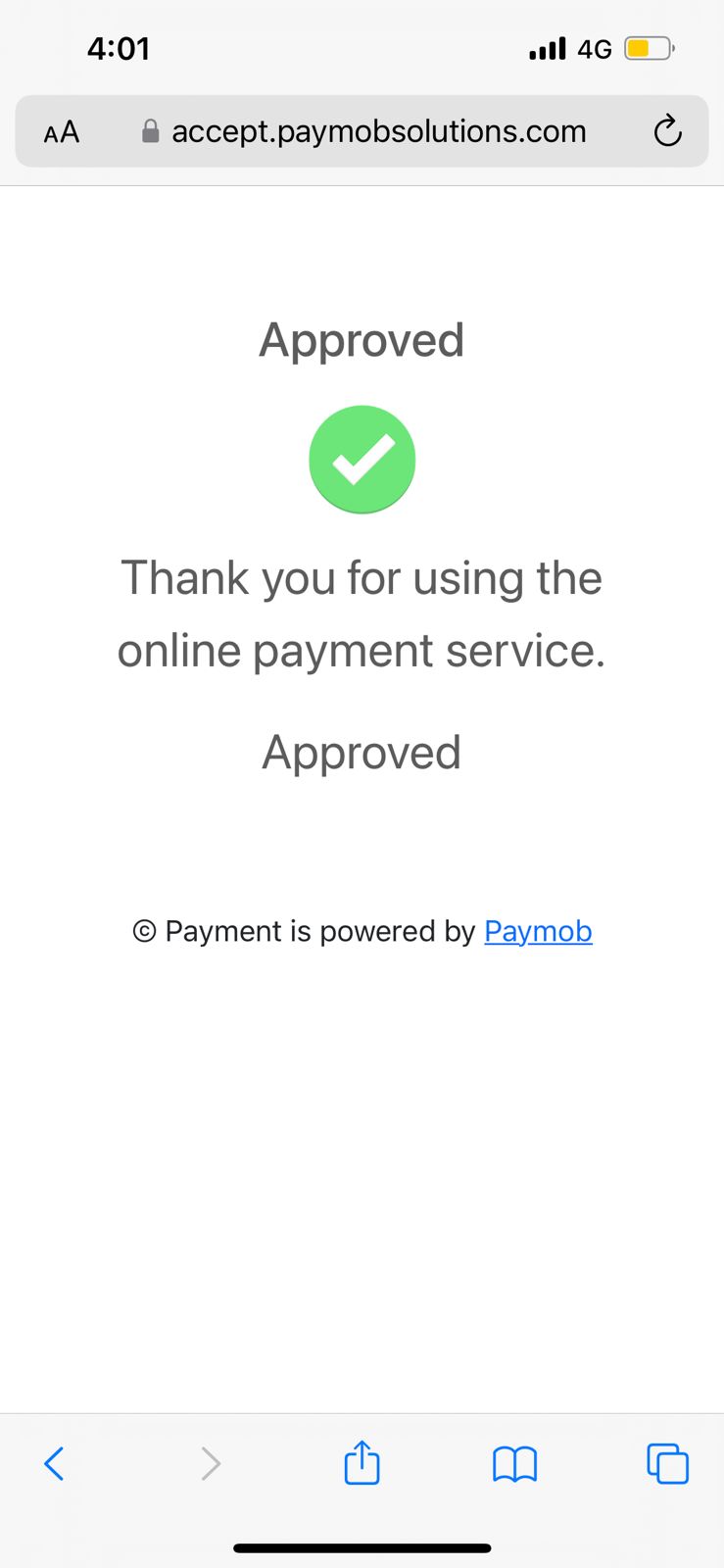
Task: Reload the payment page
Action: coord(667,131)
